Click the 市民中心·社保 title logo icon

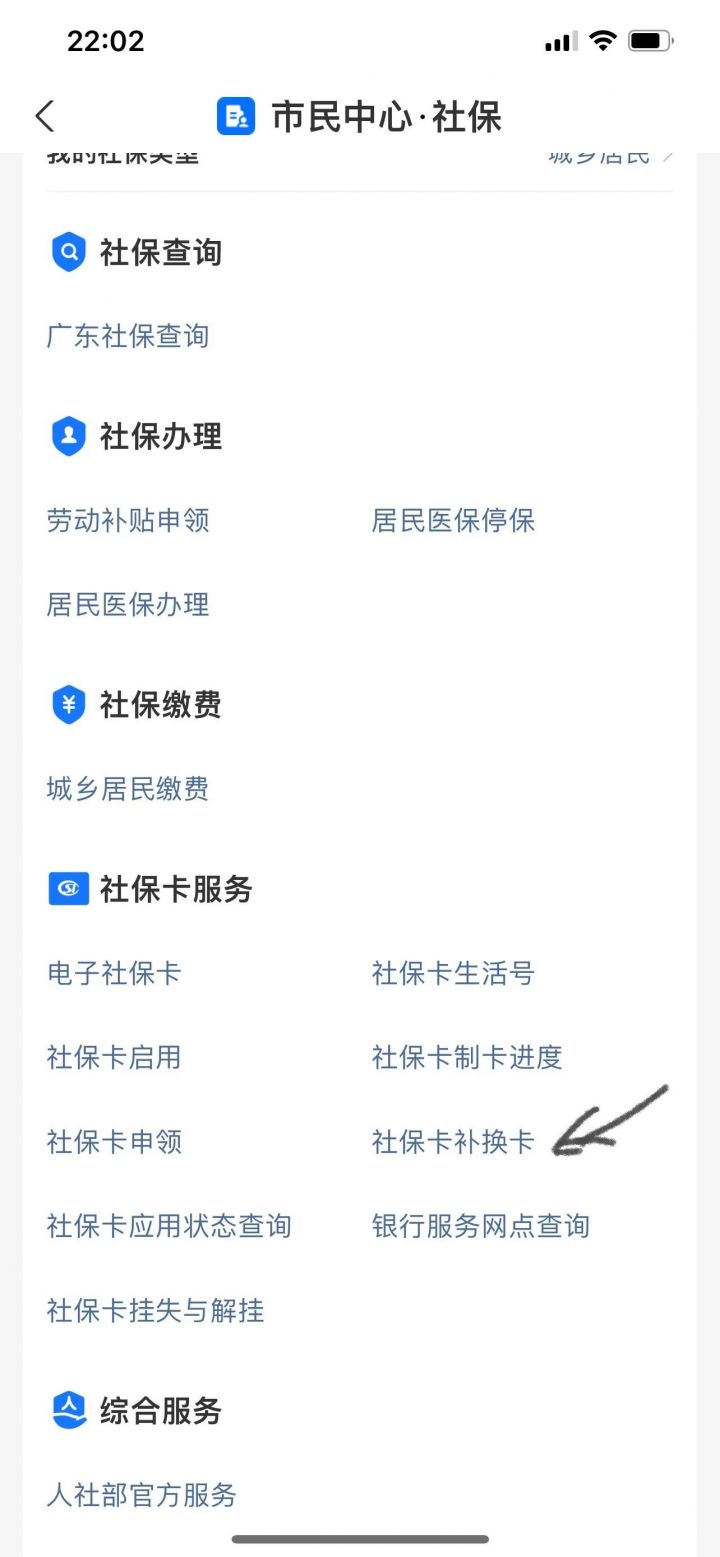point(235,116)
